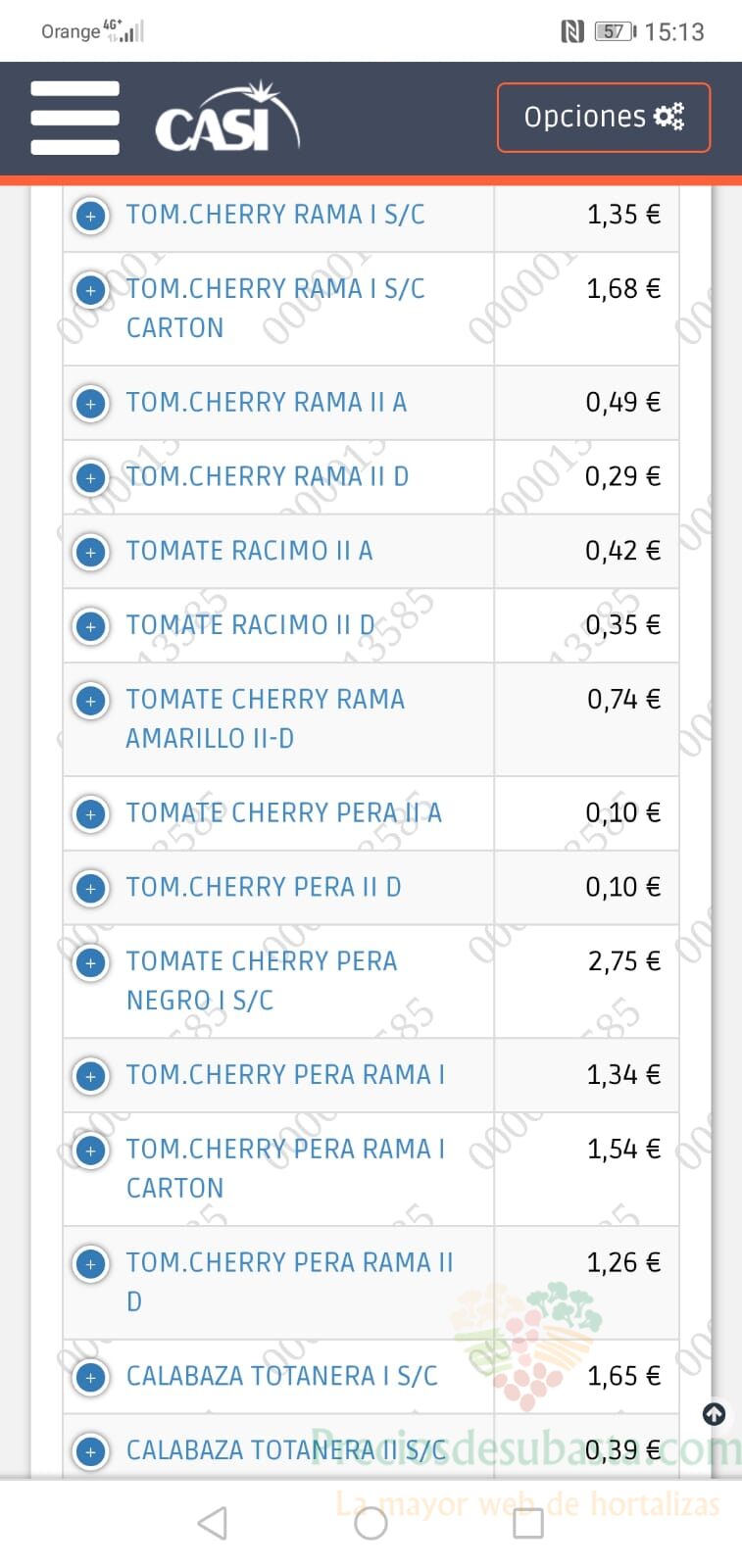This screenshot has height=1568, width=742.
Task: Expand TOMATE CHERRY RAMA AMARILLO II-D details
Action: (x=91, y=701)
